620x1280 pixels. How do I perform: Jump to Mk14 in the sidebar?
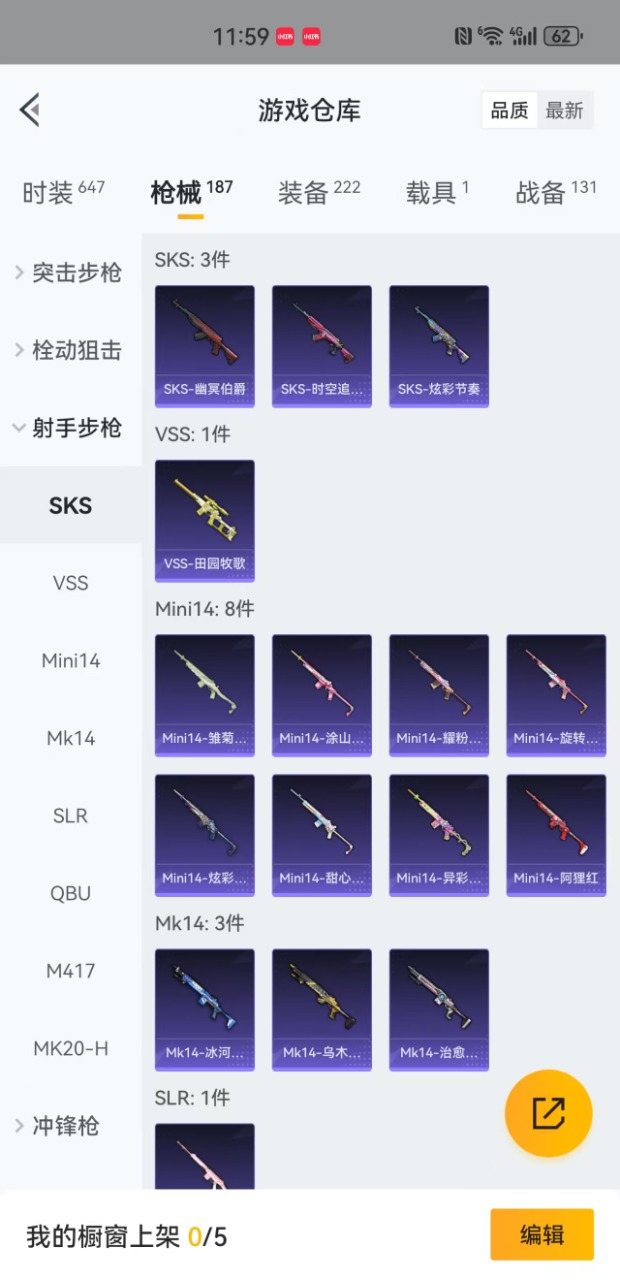pos(70,738)
